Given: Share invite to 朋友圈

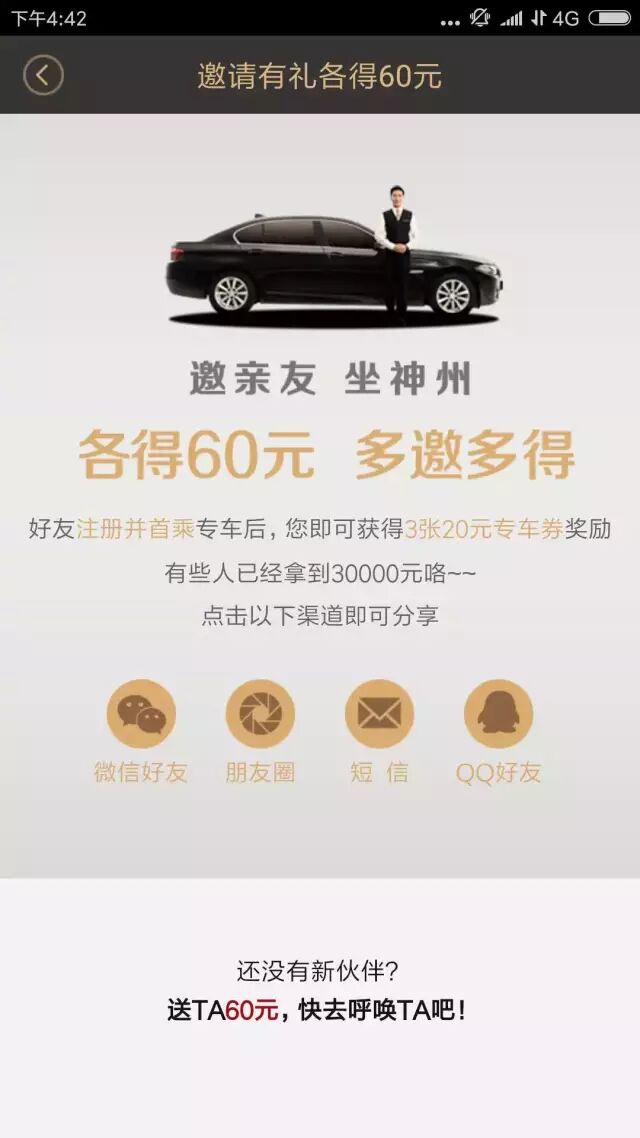Looking at the screenshot, I should pos(260,714).
